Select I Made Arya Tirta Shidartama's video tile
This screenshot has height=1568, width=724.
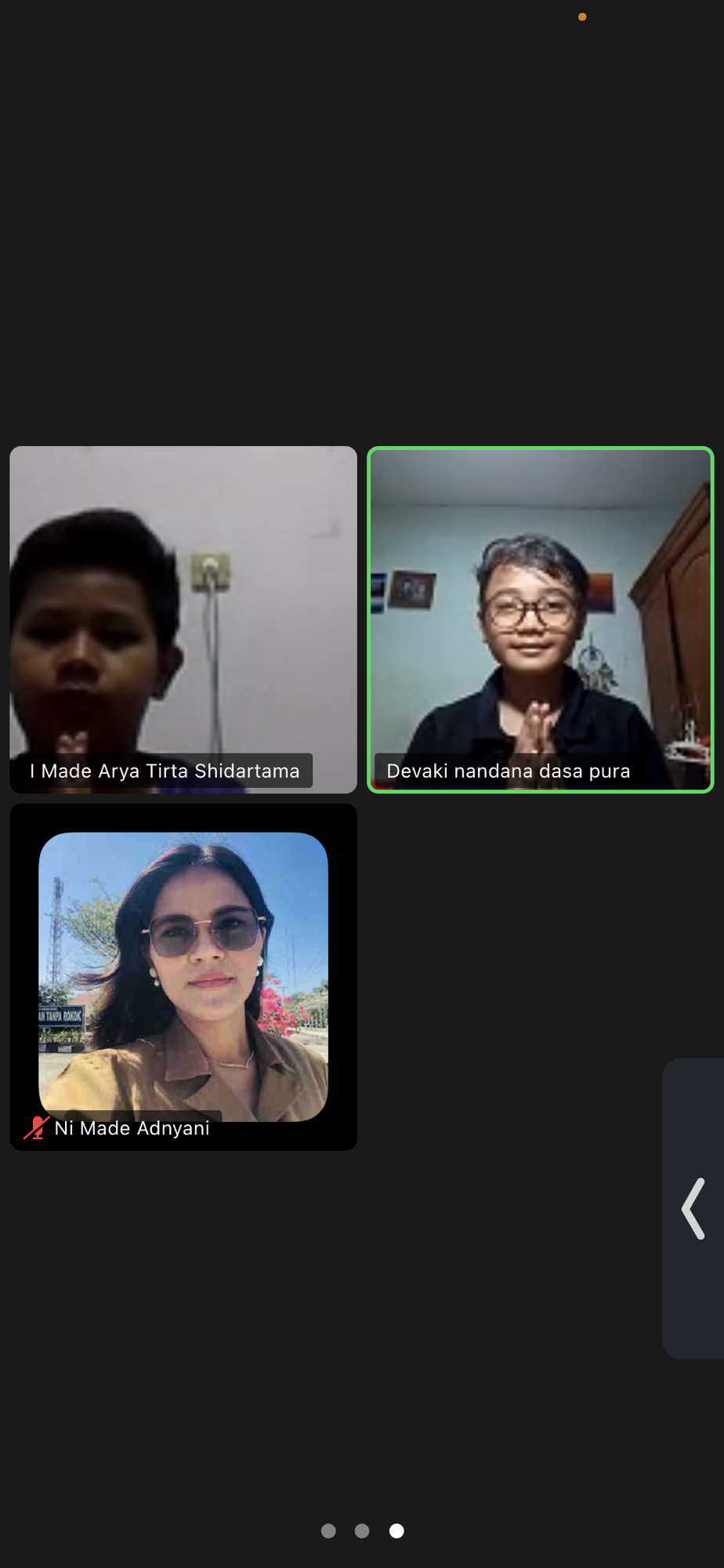tap(183, 619)
